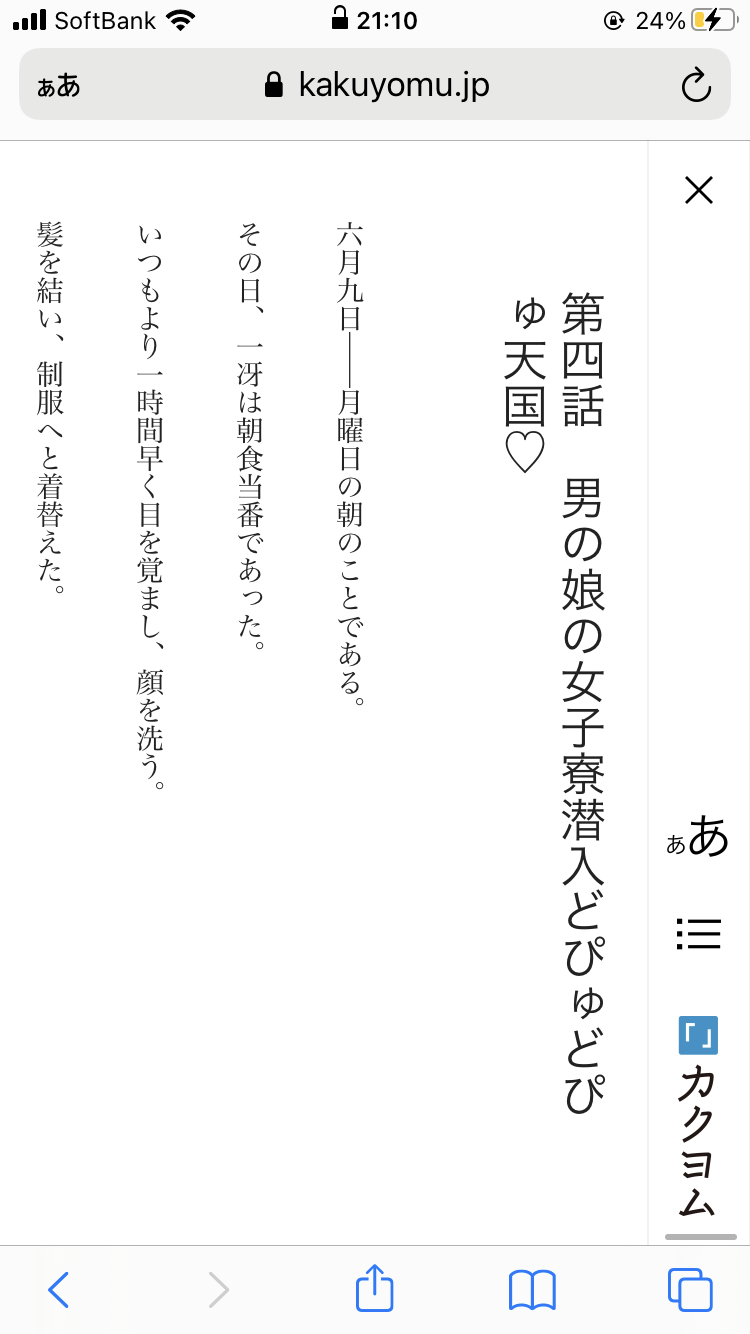The width and height of the screenshot is (750, 1334).
Task: Go back to the previous page
Action: pos(58,1290)
